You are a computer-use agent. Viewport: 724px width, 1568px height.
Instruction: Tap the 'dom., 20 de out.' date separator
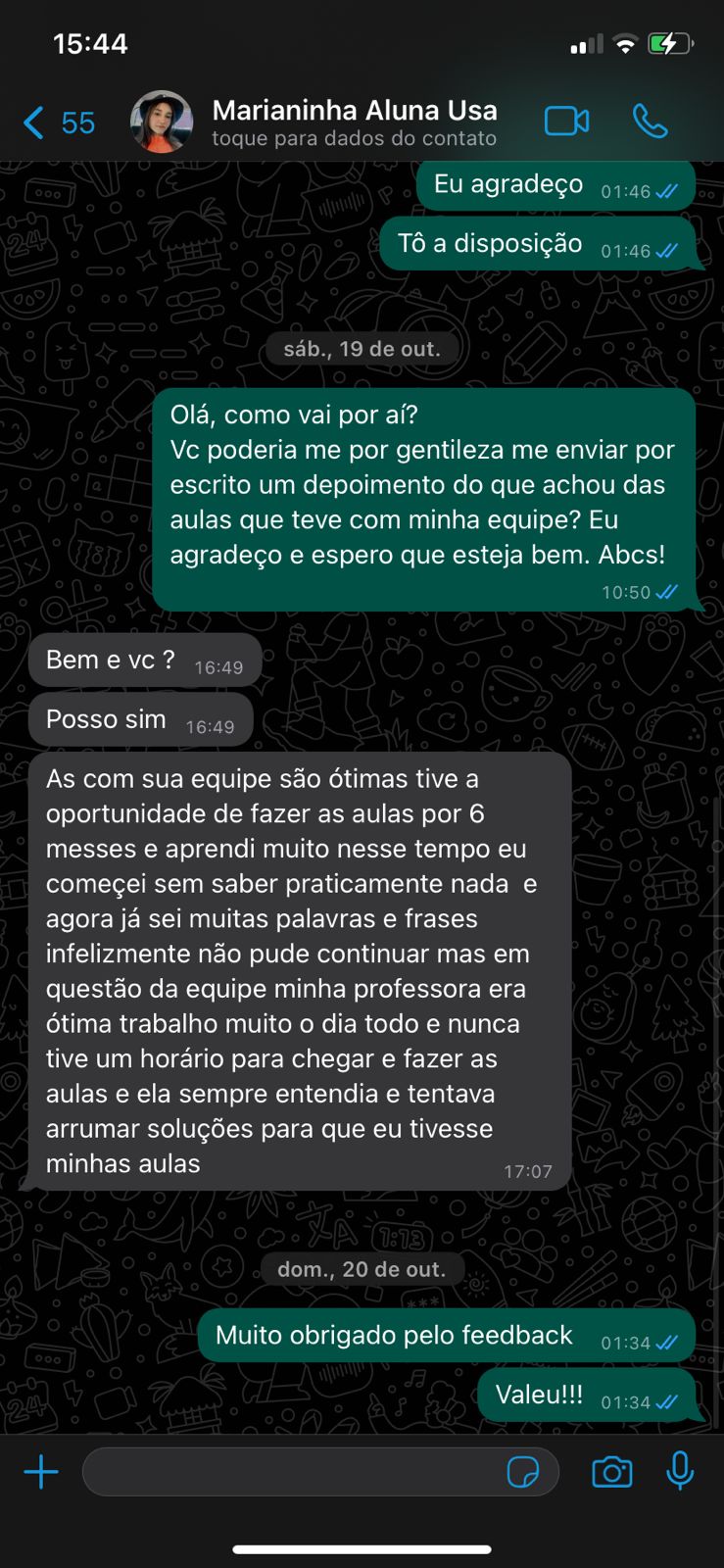362,1268
